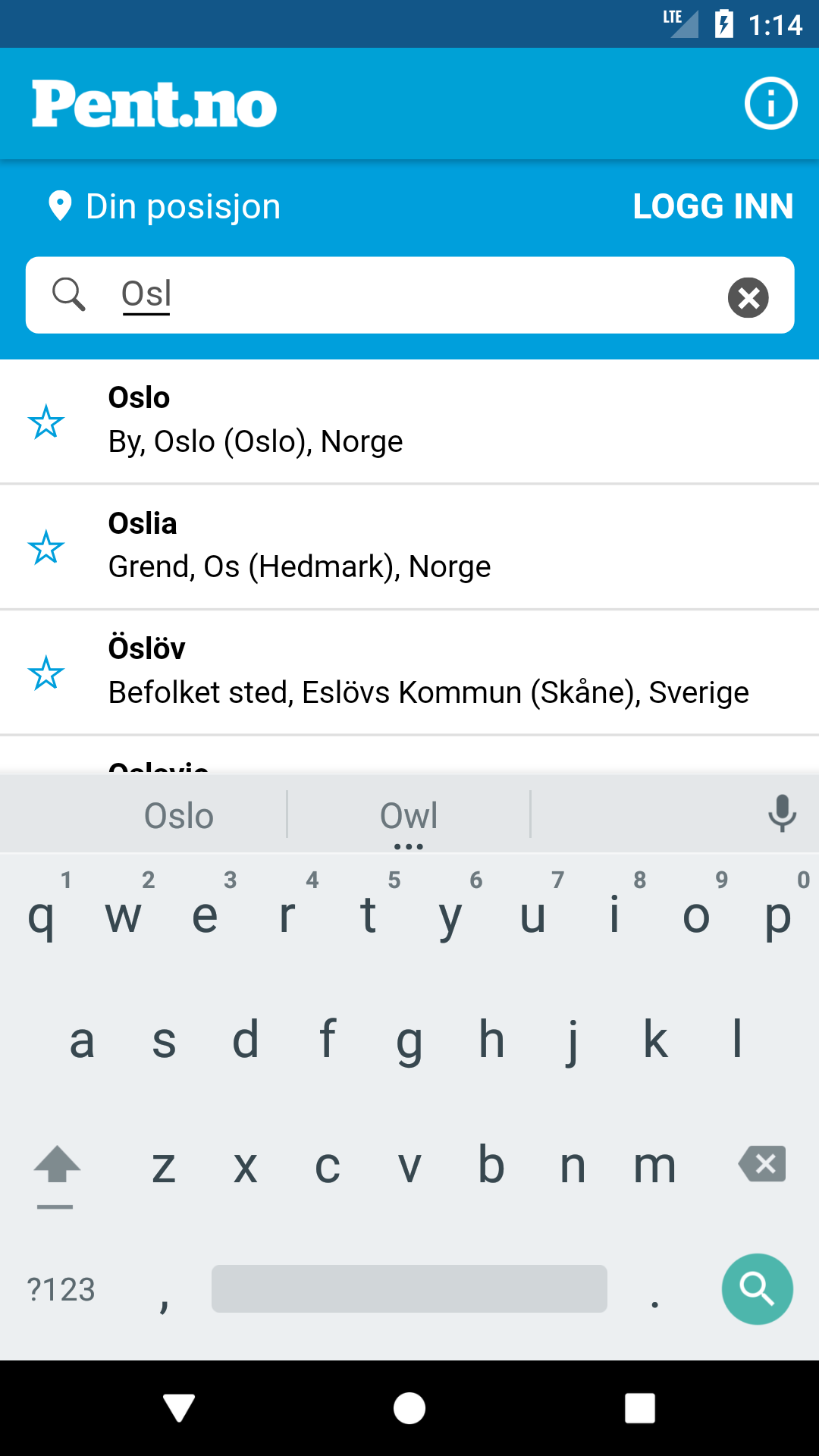The width and height of the screenshot is (819, 1456).
Task: Pick the keyboard suggestion Oslo
Action: click(179, 816)
